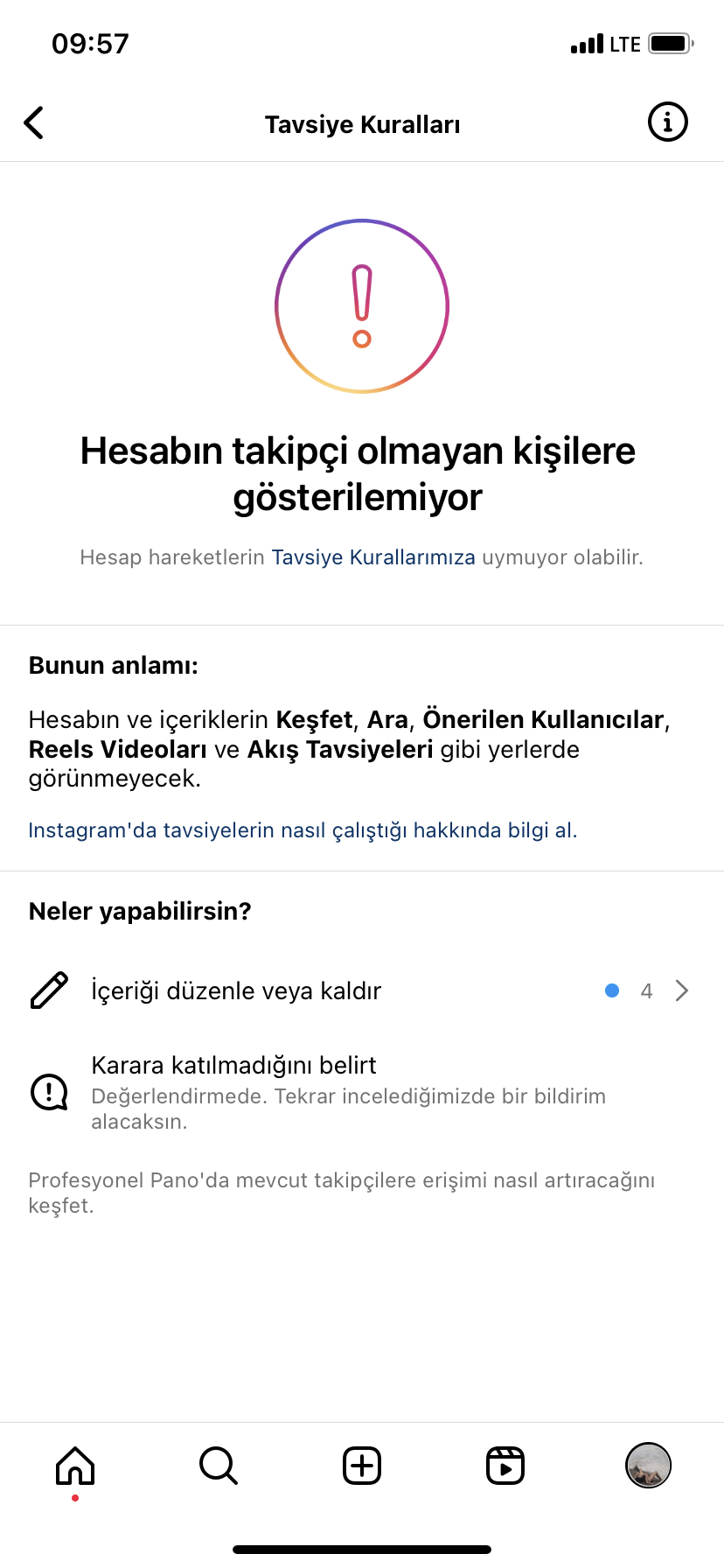Screen dimensions: 724x1568
Task: Create a new post with plus icon
Action: click(362, 1466)
